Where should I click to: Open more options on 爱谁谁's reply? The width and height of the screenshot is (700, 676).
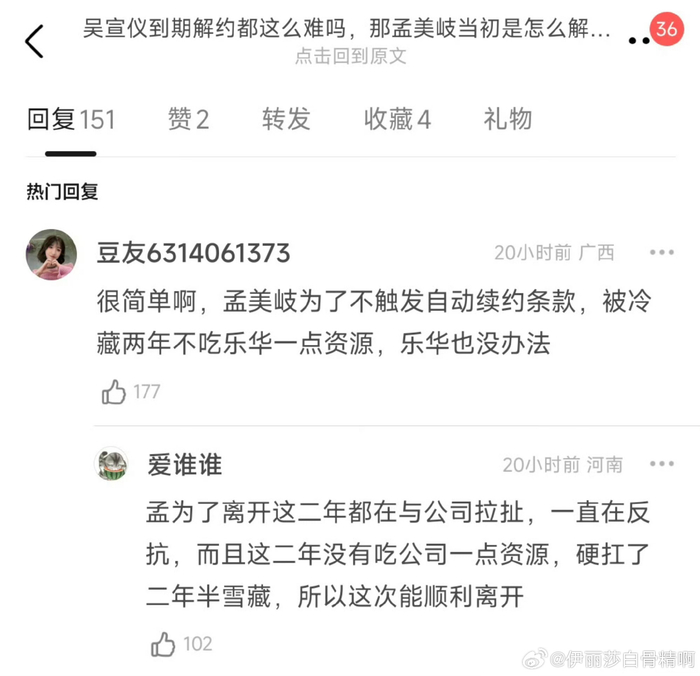pyautogui.click(x=661, y=464)
